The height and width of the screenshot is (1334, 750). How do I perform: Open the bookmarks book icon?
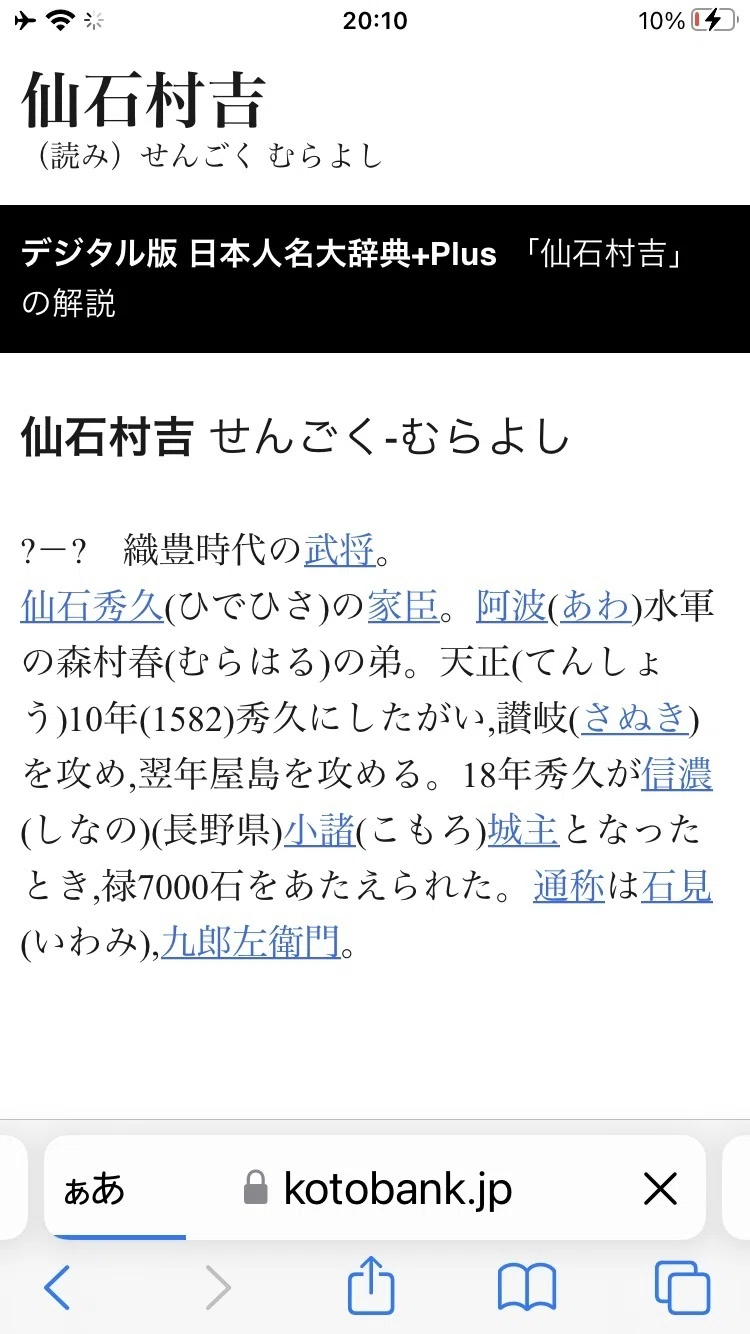pyautogui.click(x=527, y=1287)
